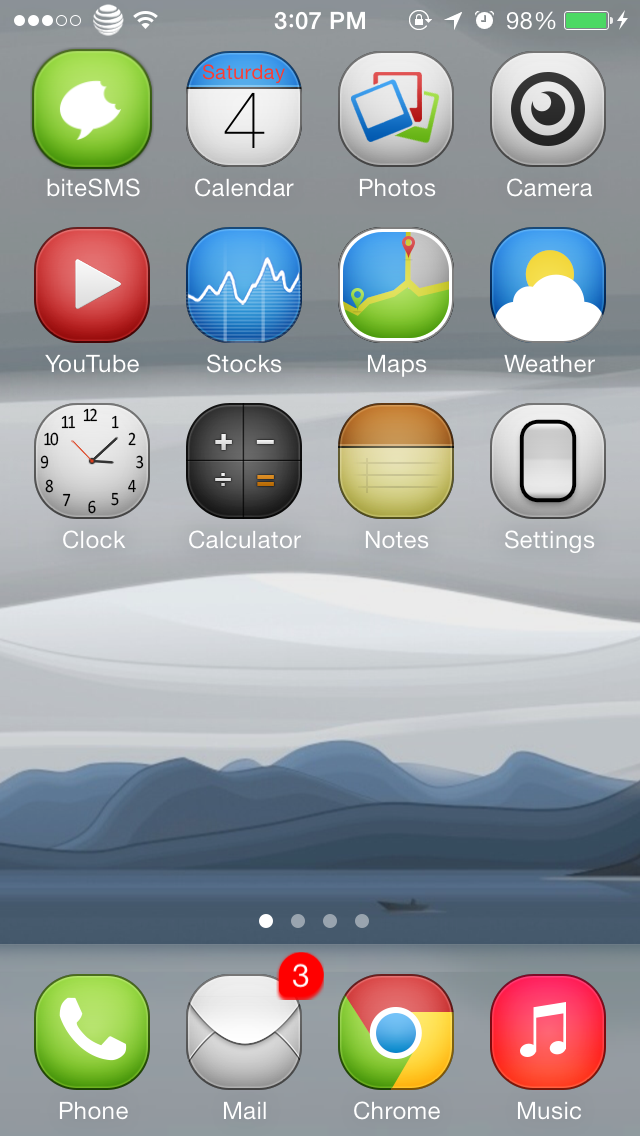Open the Music app
Viewport: 640px width, 1136px height.
point(548,1032)
